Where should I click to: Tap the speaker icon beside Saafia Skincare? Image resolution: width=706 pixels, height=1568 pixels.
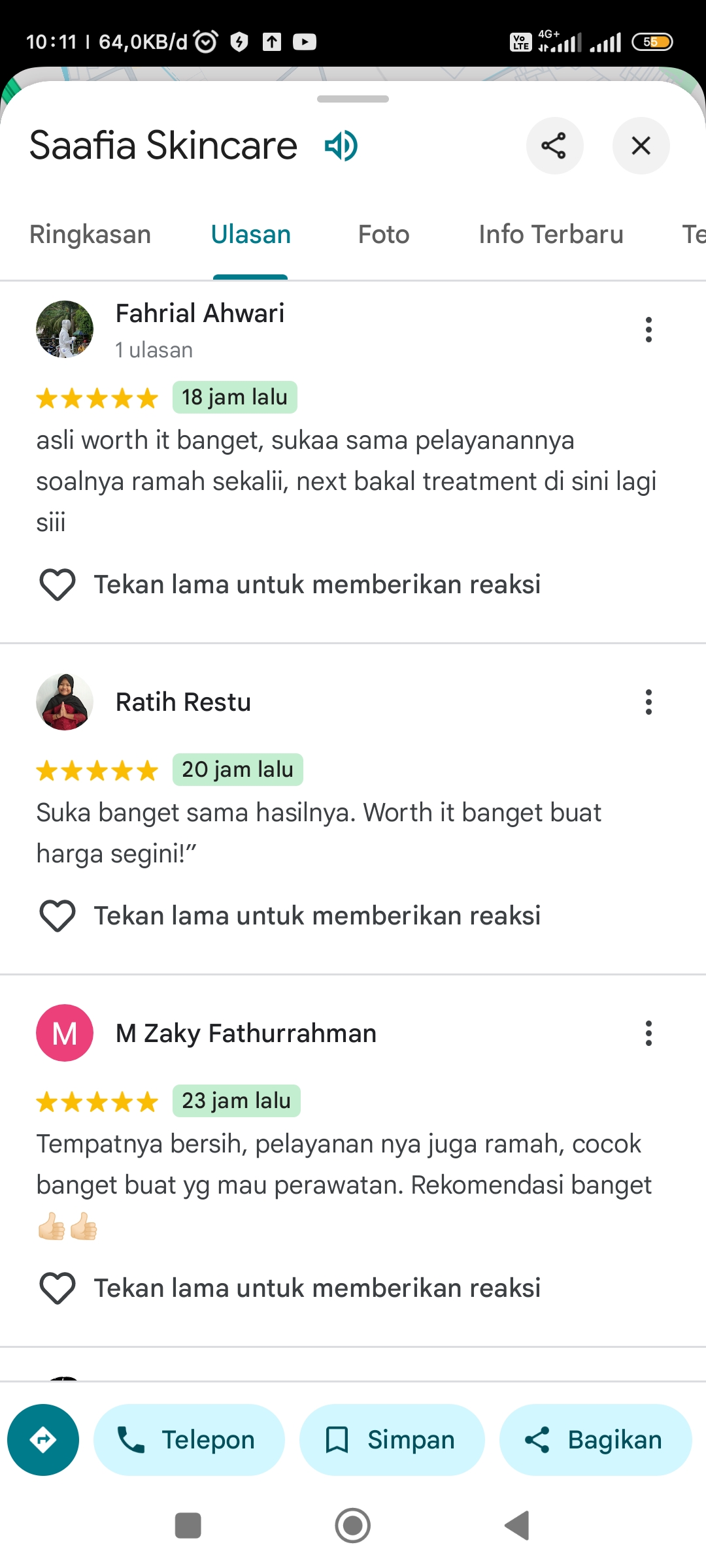pyautogui.click(x=341, y=146)
